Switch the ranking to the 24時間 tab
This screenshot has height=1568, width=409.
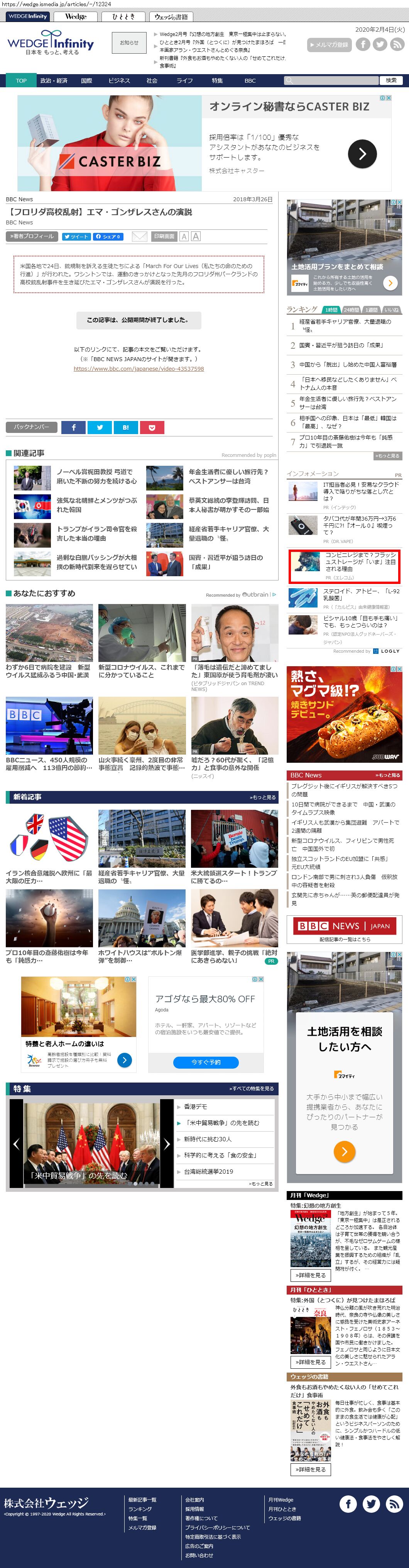point(351,310)
